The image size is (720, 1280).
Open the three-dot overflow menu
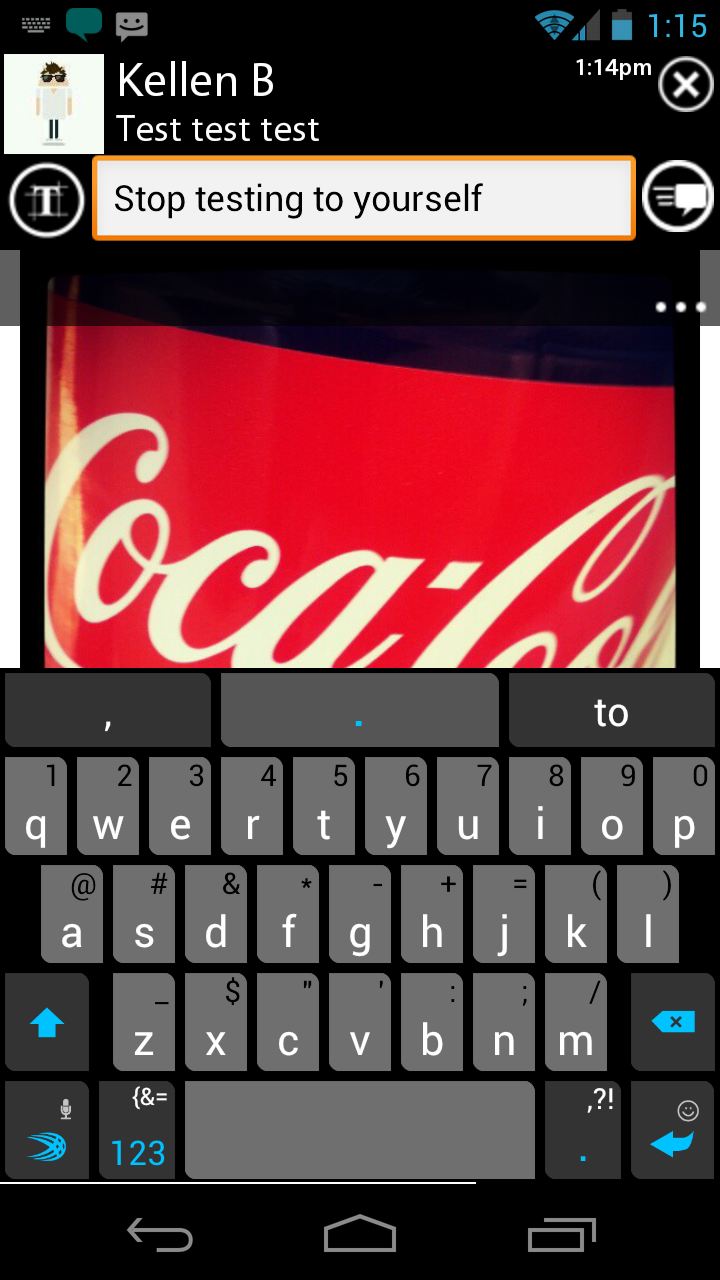[680, 307]
